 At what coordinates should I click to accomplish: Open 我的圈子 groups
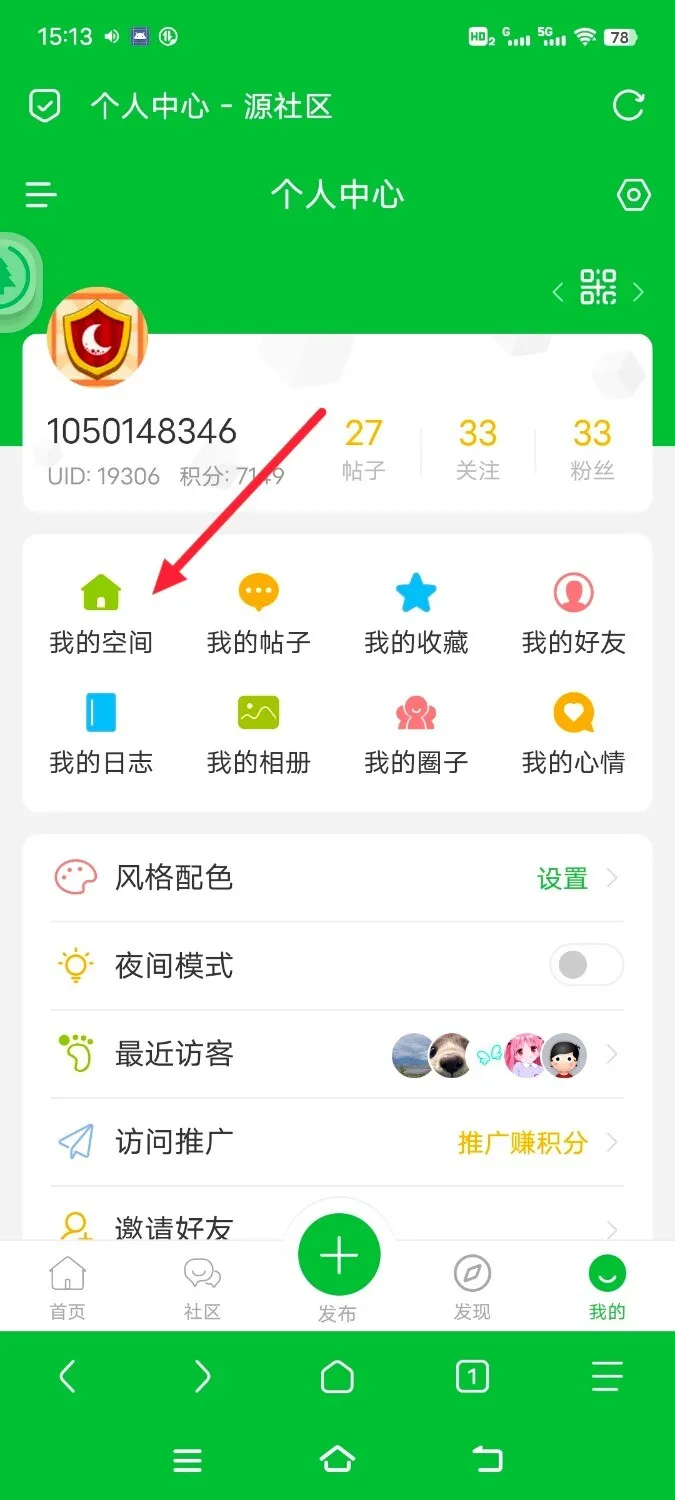pyautogui.click(x=416, y=734)
